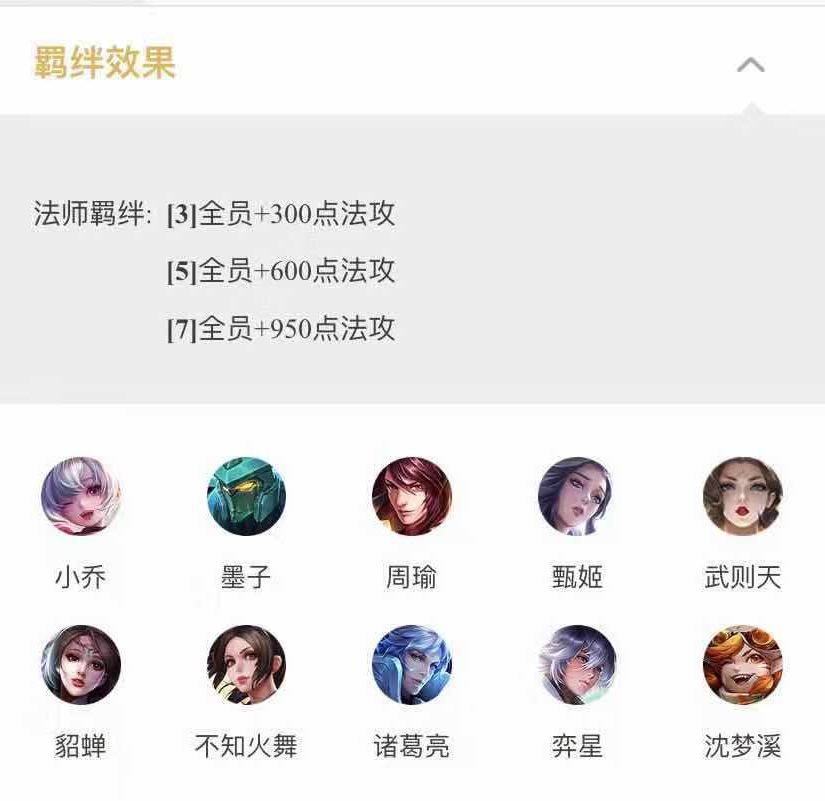This screenshot has height=801, width=825.
Task: Choose hero 貂蝉
Action: (x=81, y=665)
